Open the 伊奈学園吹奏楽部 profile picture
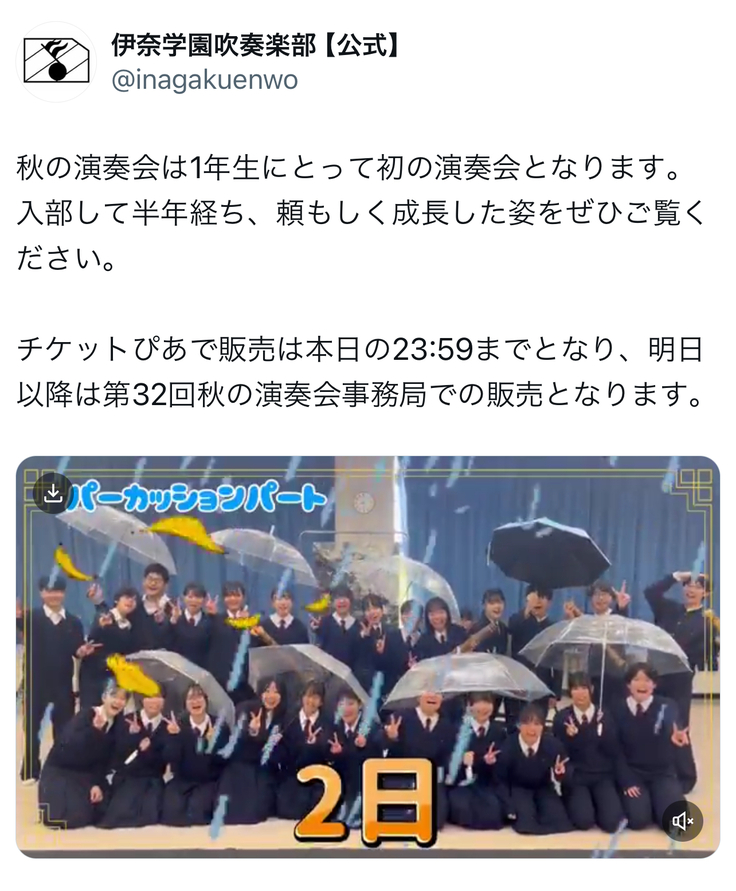The width and height of the screenshot is (736, 891). 56,62
